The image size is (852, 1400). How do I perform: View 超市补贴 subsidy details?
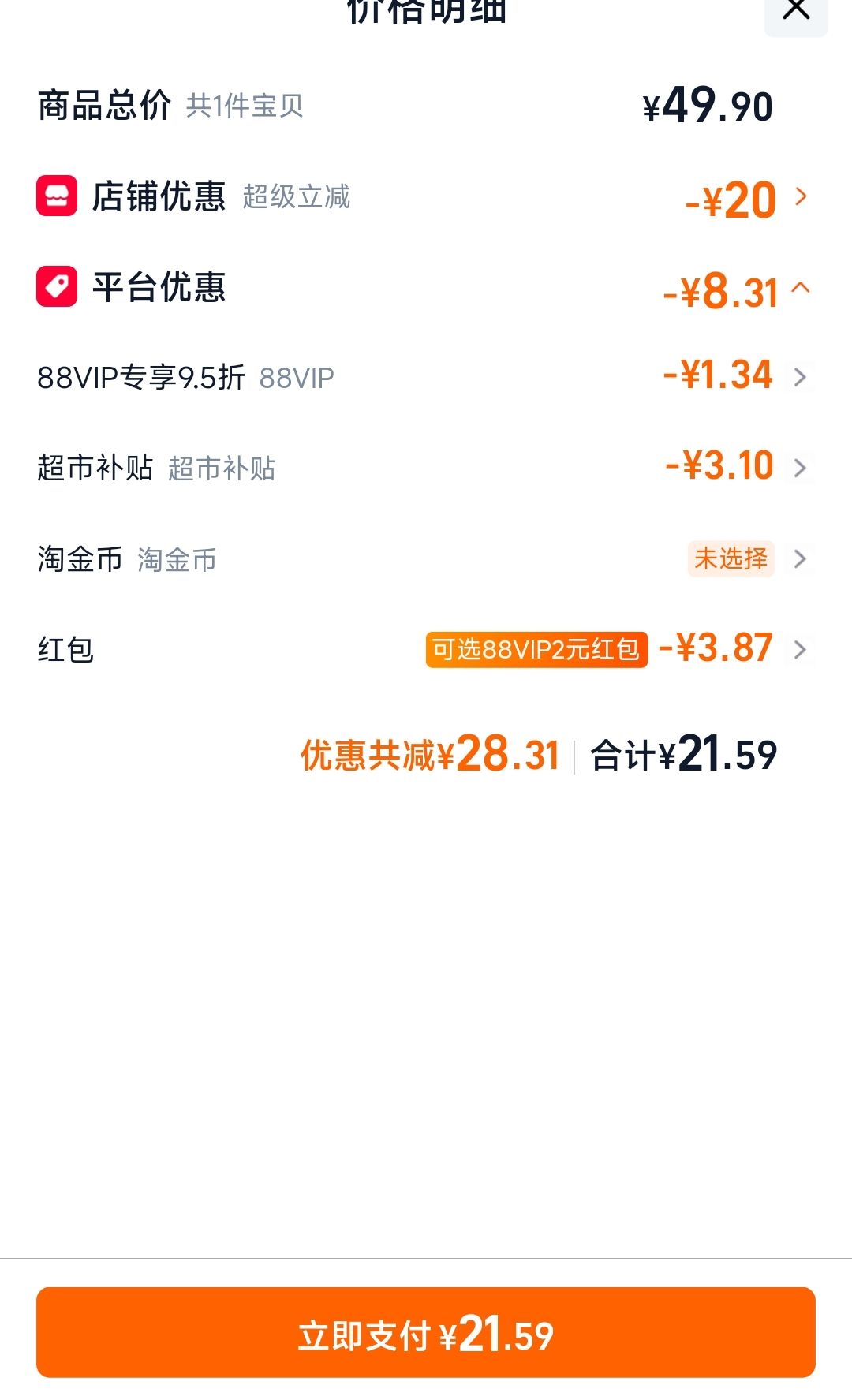tap(425, 468)
